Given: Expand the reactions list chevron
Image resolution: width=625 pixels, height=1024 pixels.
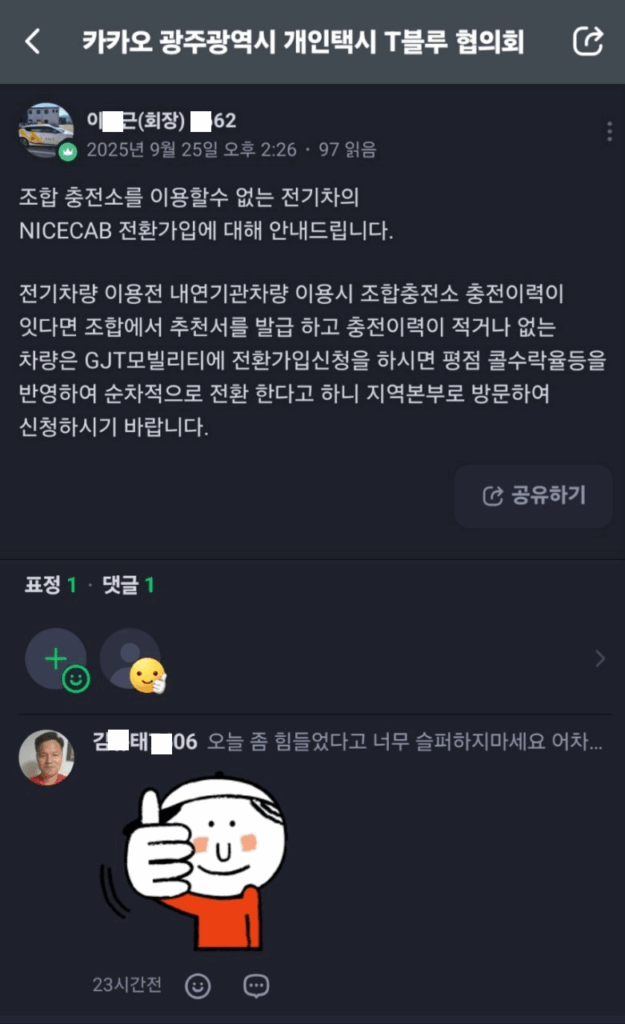Looking at the screenshot, I should tap(600, 658).
